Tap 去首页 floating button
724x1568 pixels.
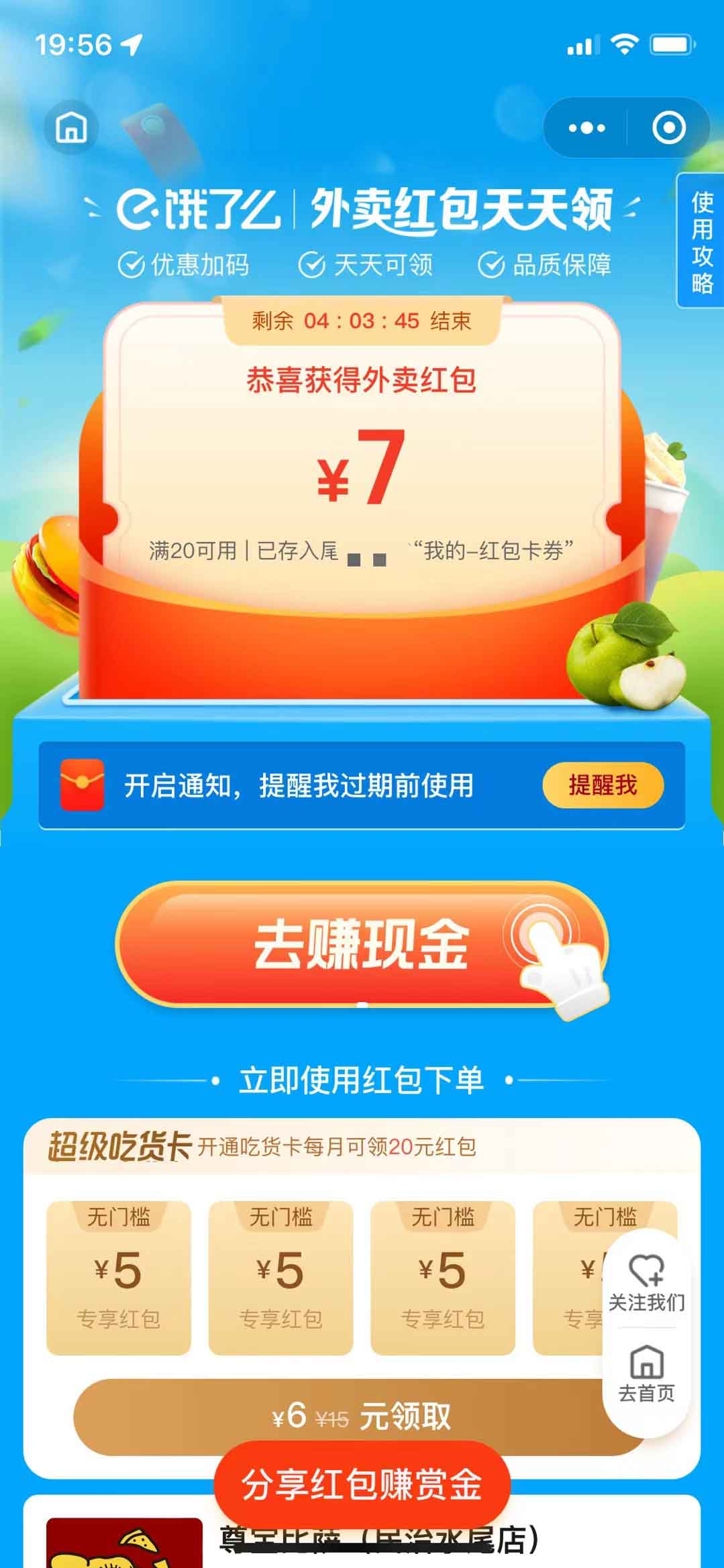click(x=646, y=1375)
